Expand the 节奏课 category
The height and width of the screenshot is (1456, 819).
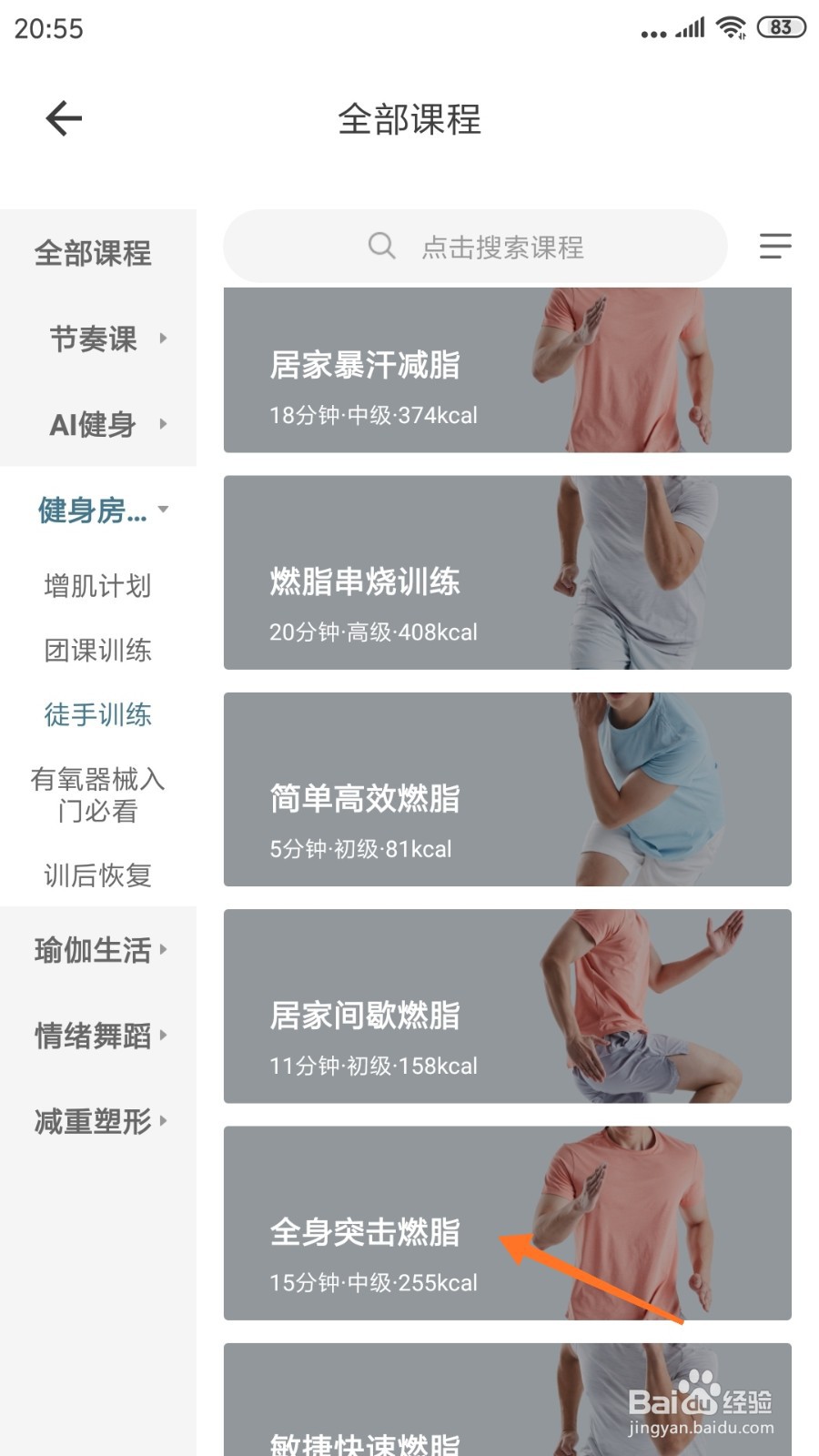pos(97,339)
